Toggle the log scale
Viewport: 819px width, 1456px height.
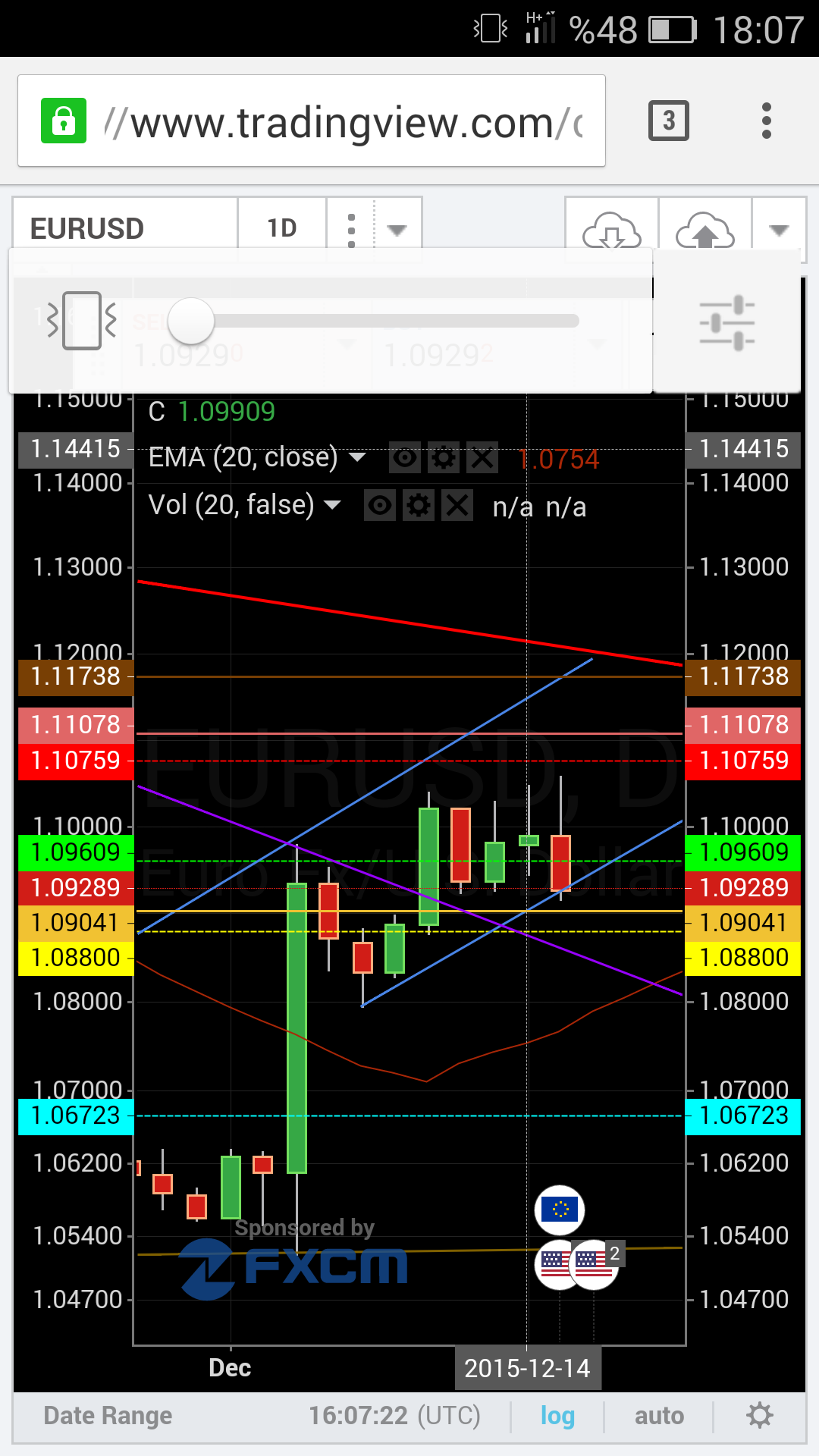(557, 1416)
